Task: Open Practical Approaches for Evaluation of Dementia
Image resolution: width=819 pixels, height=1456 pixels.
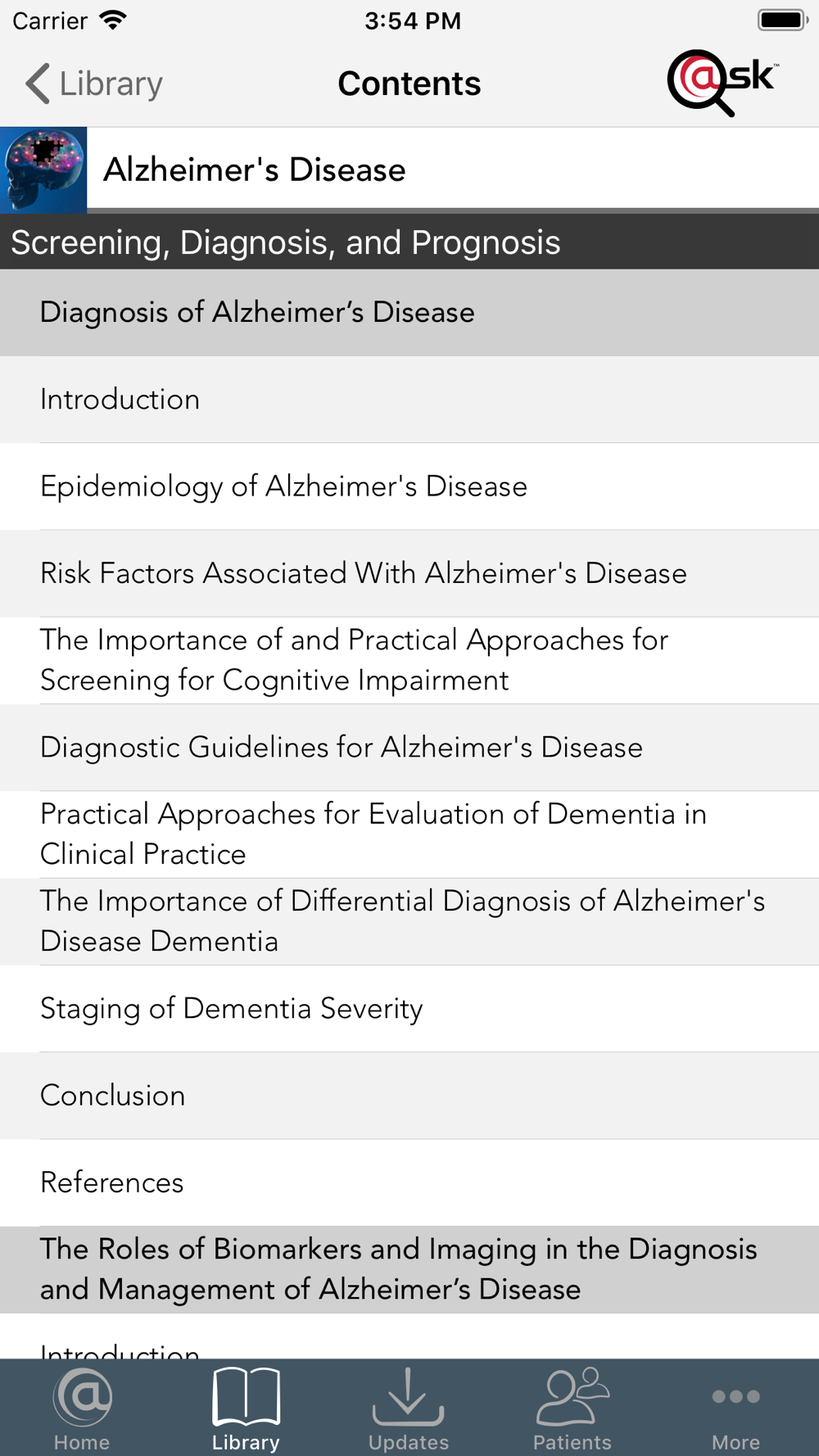Action: pos(409,834)
